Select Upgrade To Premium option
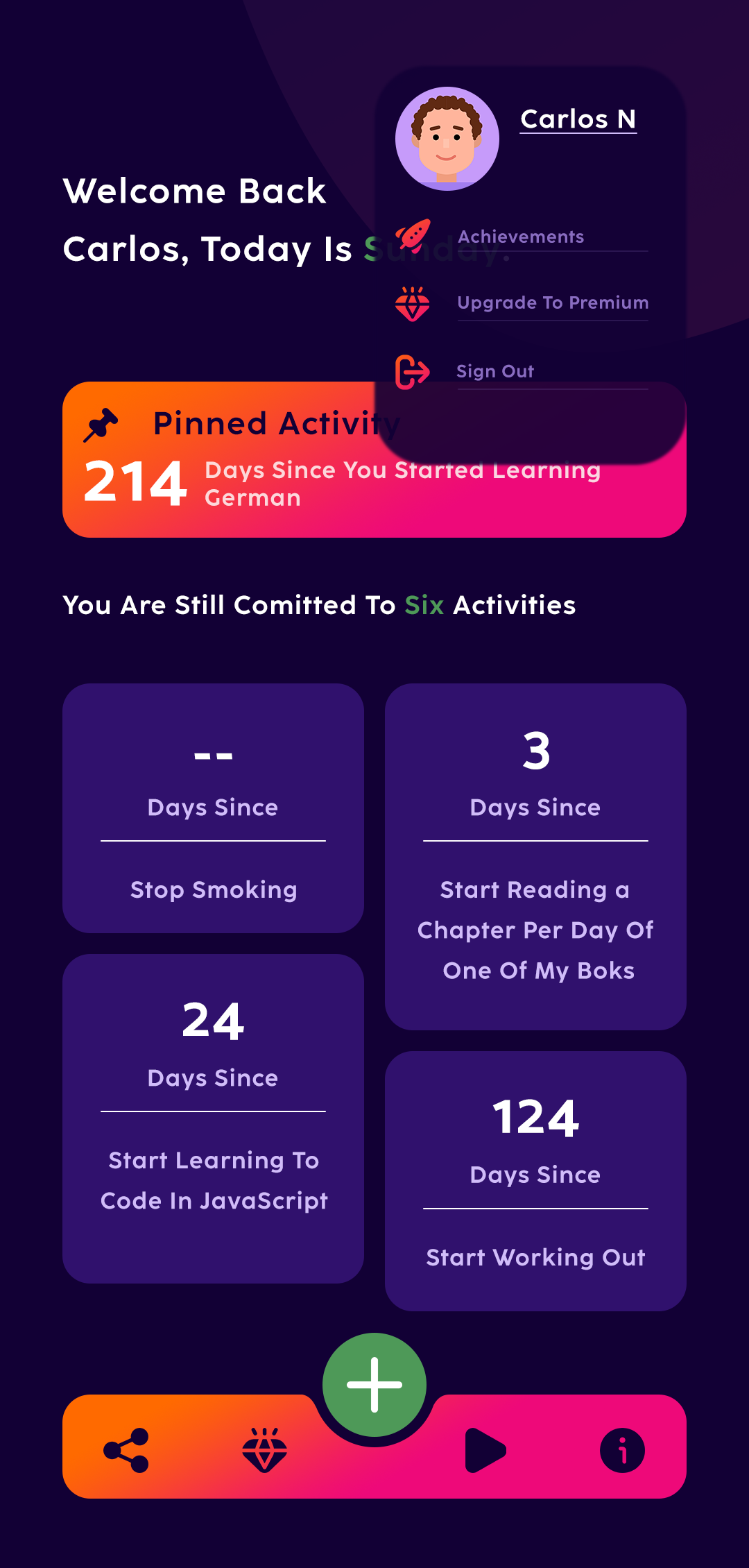The image size is (749, 1568). point(553,302)
